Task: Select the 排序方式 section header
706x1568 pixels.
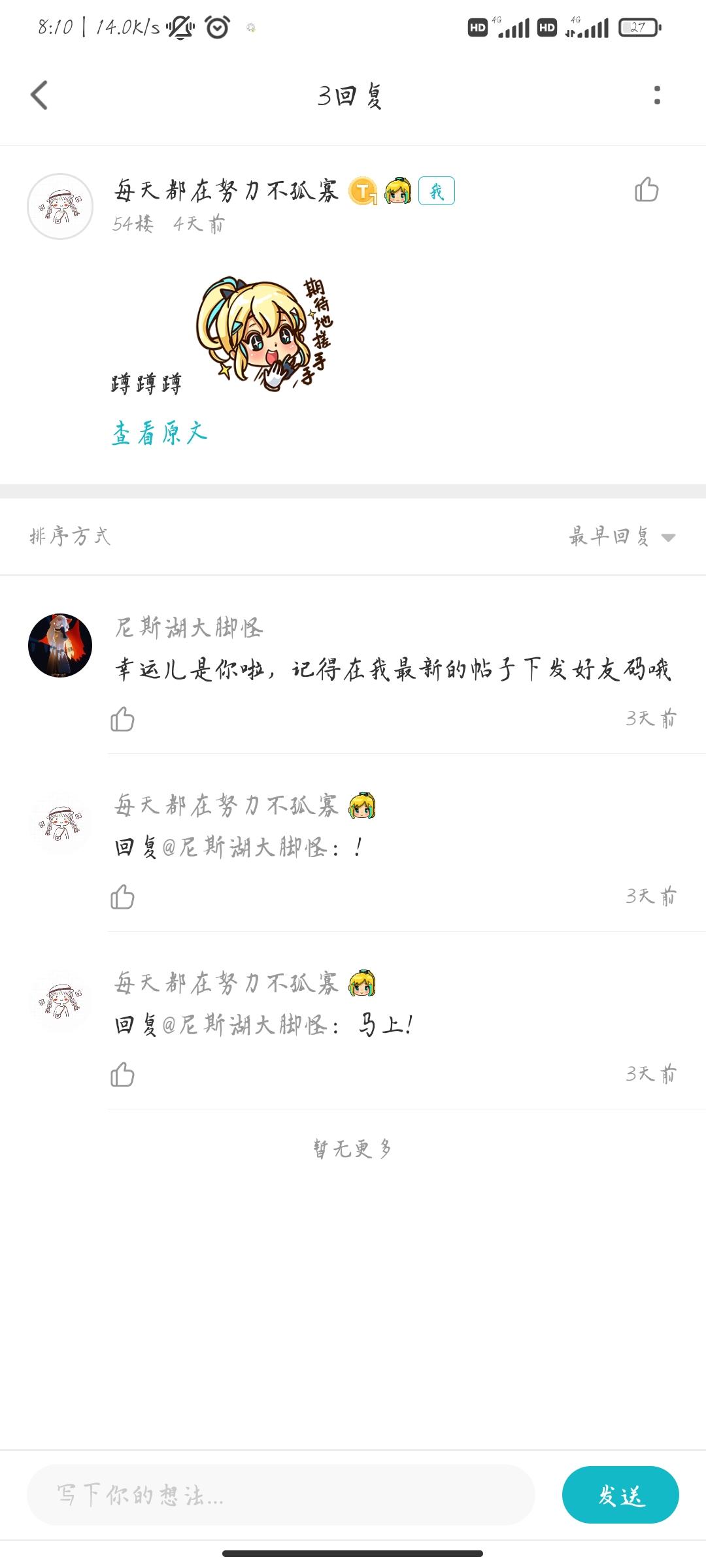Action: (70, 537)
